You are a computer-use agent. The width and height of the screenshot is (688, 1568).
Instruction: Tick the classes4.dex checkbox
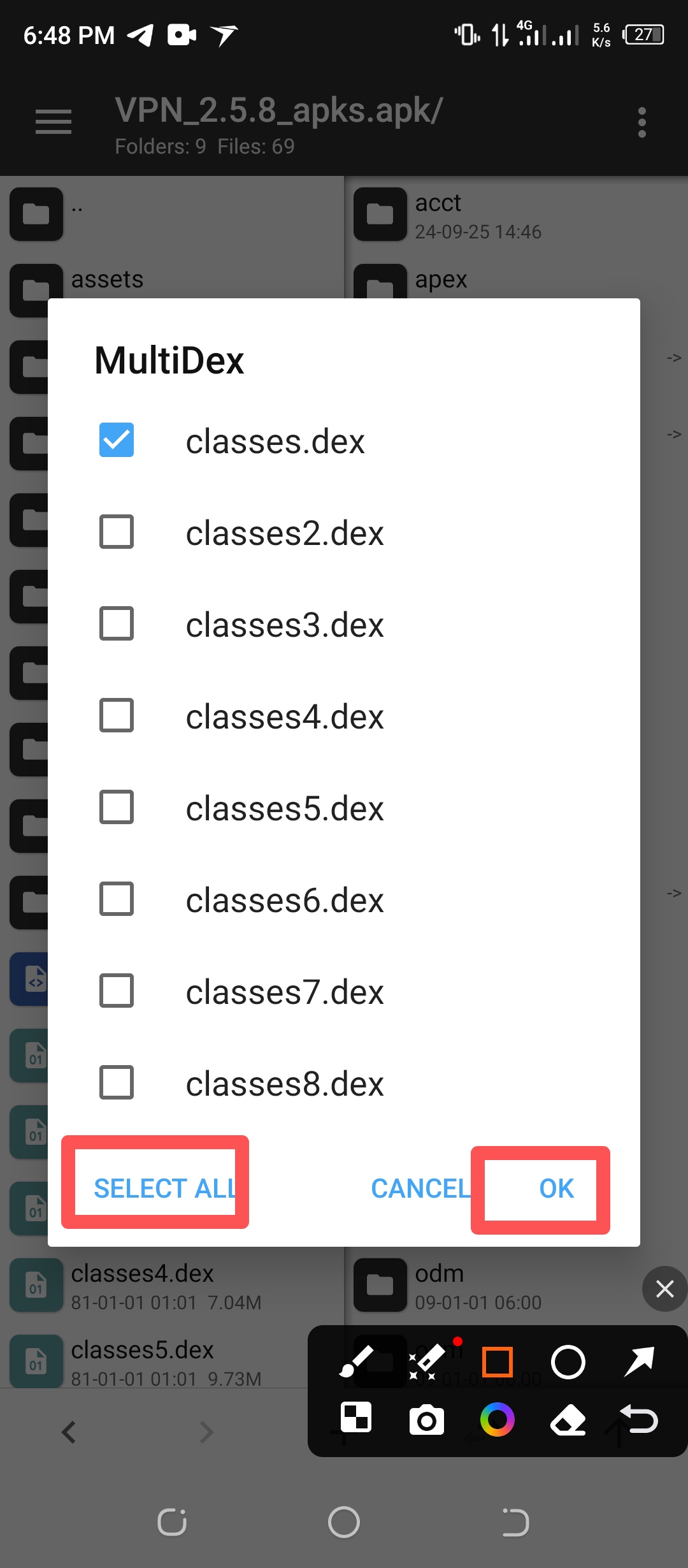(117, 715)
